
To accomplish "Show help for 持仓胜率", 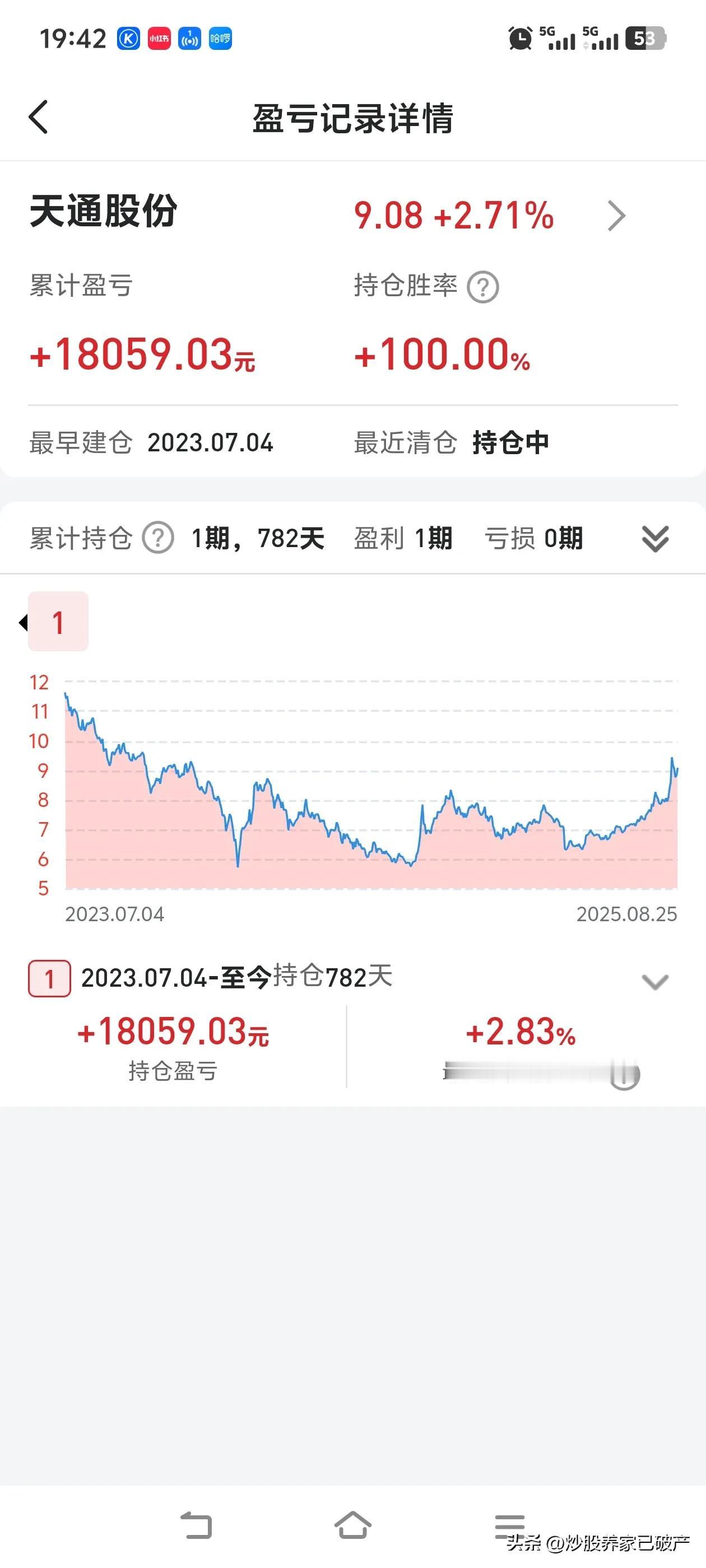I will 483,287.
